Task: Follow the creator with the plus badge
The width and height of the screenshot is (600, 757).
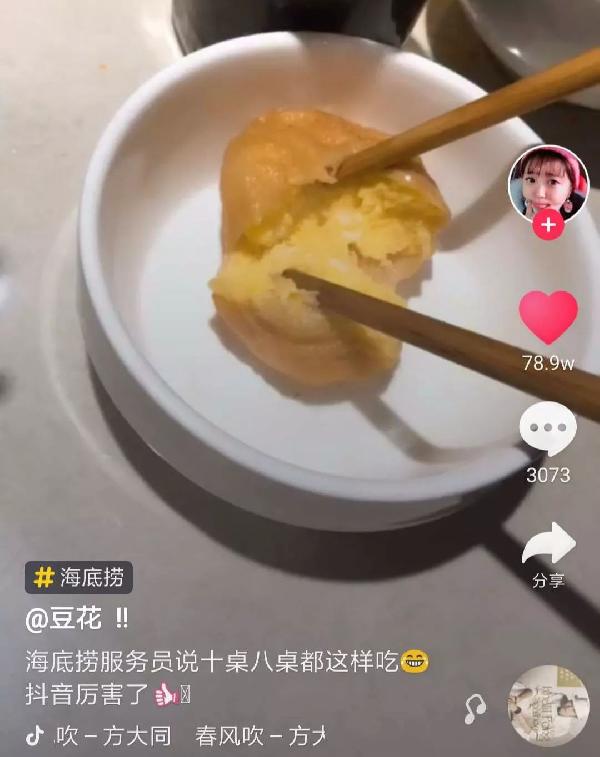Action: (x=548, y=226)
